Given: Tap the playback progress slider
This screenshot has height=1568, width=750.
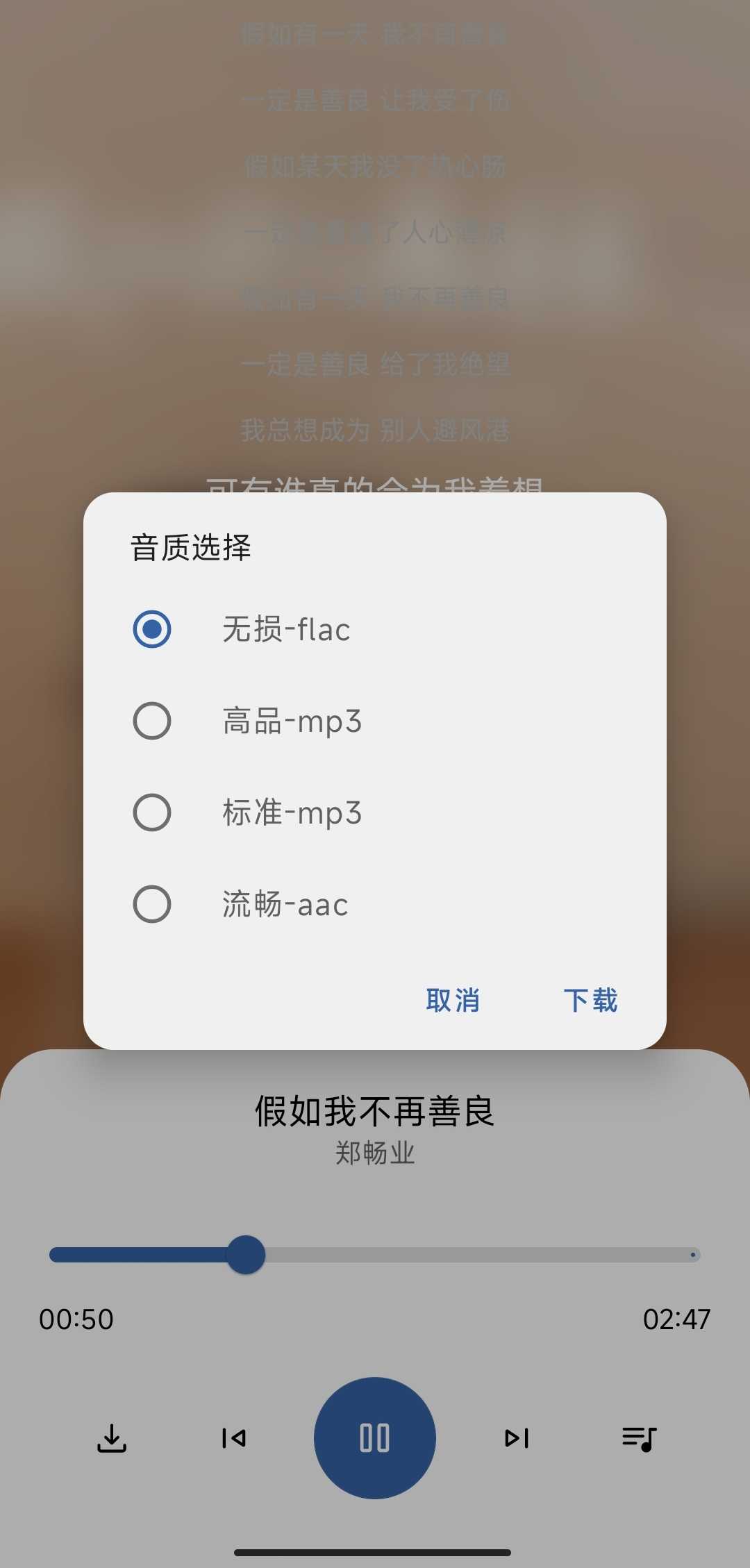Looking at the screenshot, I should coord(375,1255).
